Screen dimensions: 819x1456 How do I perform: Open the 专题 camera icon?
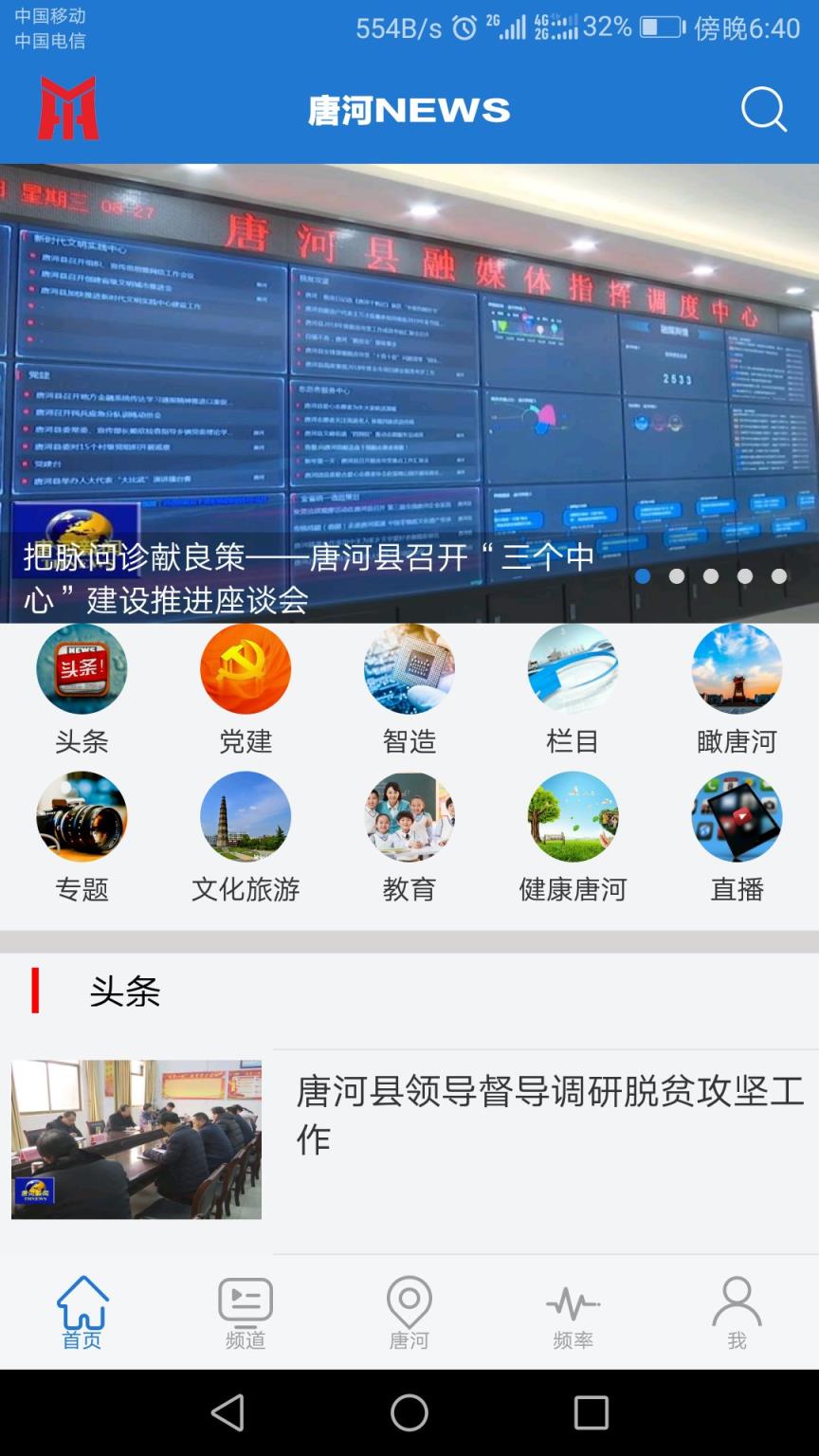pos(82,817)
